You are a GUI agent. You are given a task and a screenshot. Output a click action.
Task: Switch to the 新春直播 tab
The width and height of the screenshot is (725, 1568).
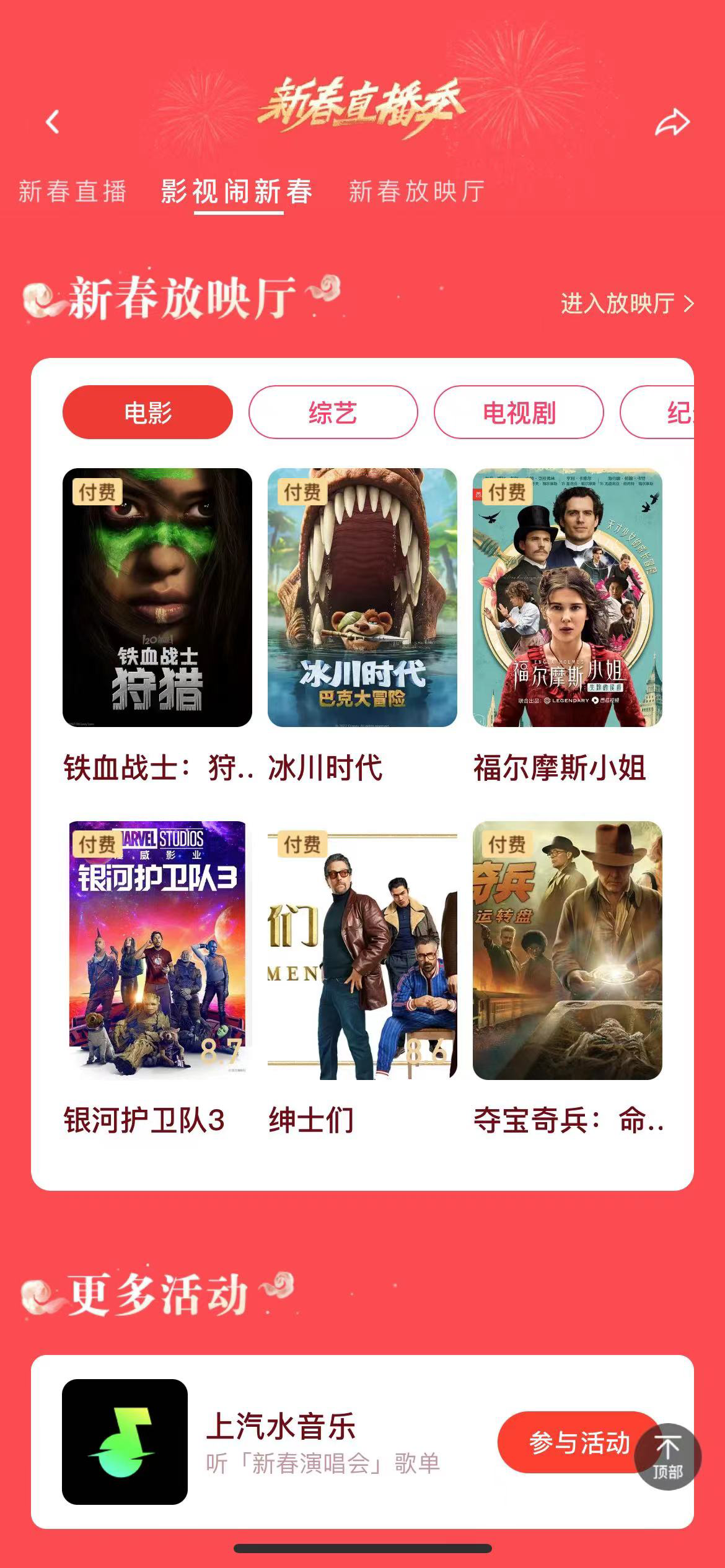click(x=72, y=191)
